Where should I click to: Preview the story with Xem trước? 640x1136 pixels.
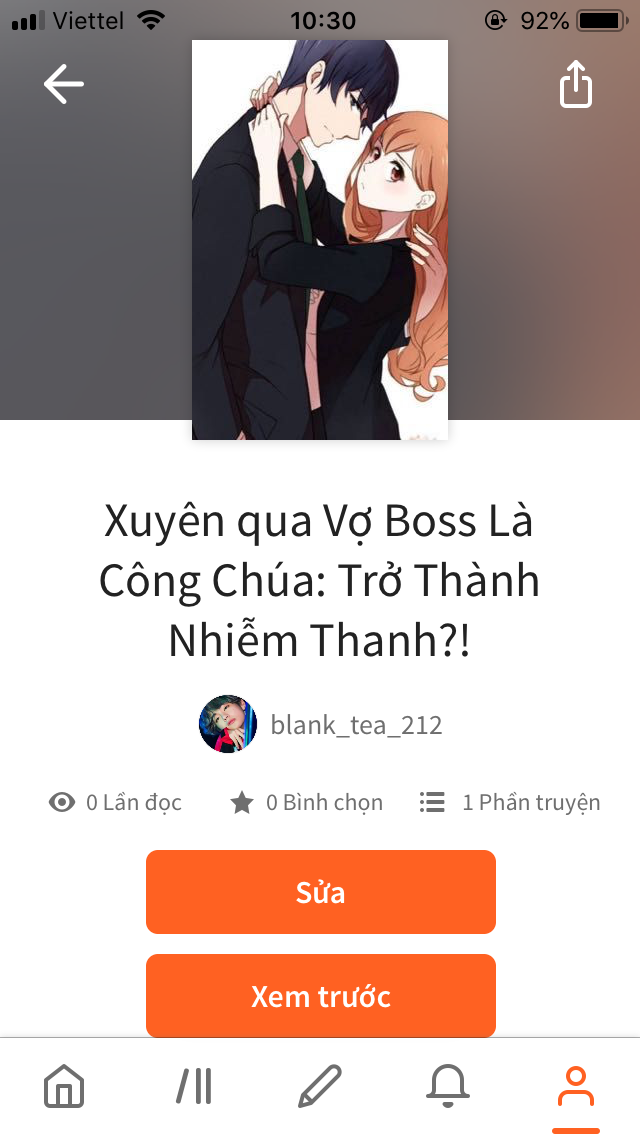pos(320,996)
